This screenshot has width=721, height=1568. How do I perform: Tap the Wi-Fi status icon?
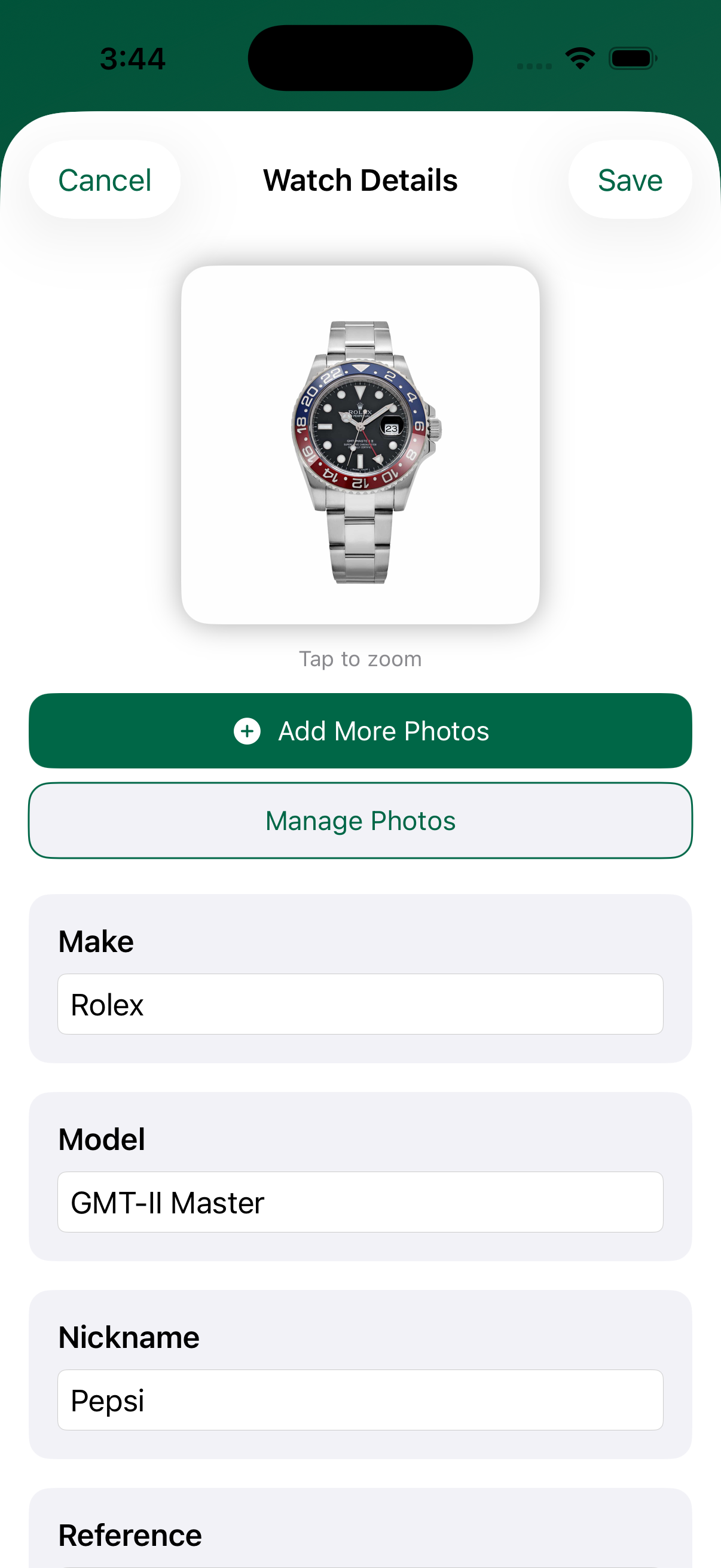579,57
